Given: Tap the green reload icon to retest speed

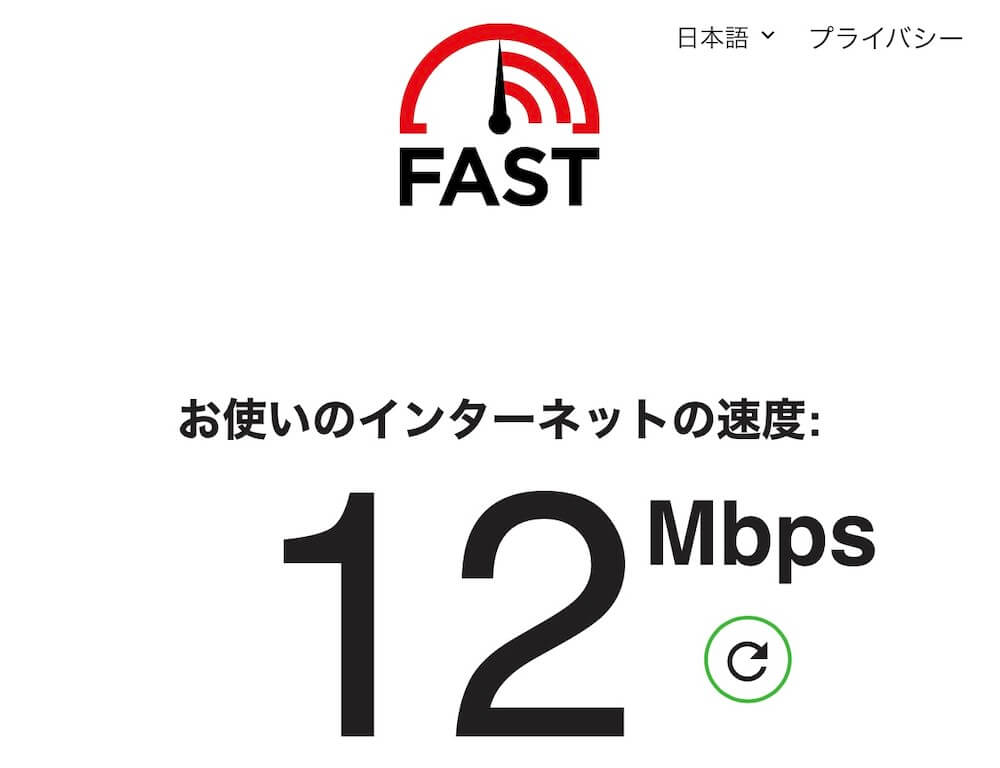Looking at the screenshot, I should [747, 660].
